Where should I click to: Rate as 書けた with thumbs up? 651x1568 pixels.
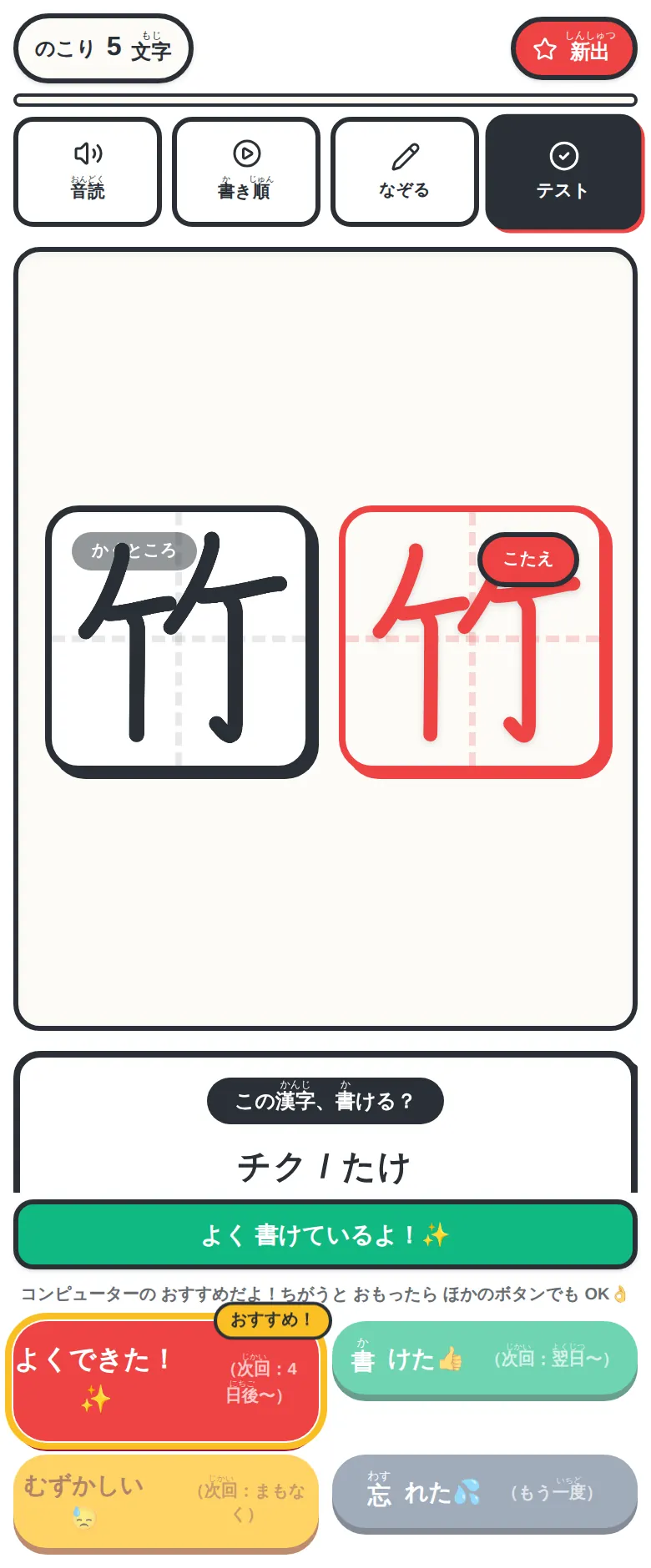pyautogui.click(x=485, y=1359)
